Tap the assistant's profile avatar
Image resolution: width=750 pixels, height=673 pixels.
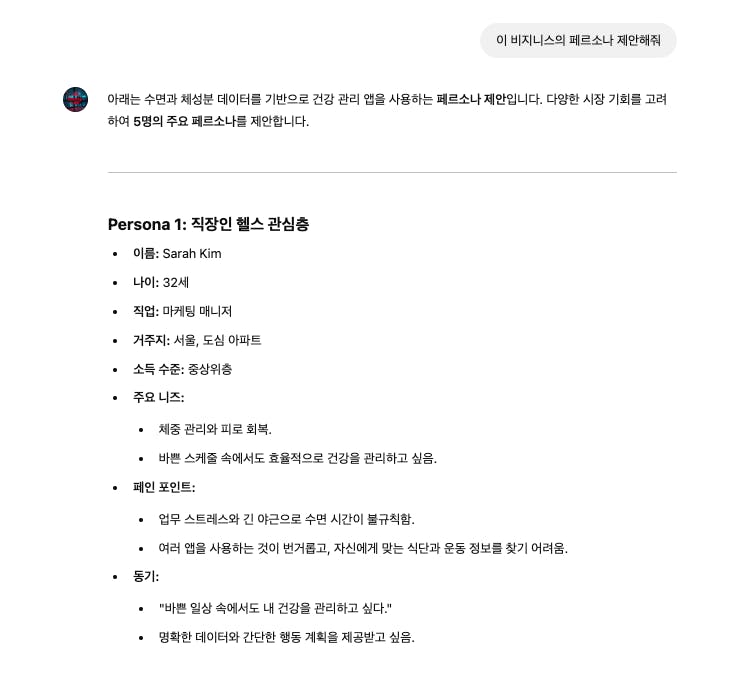[x=75, y=99]
